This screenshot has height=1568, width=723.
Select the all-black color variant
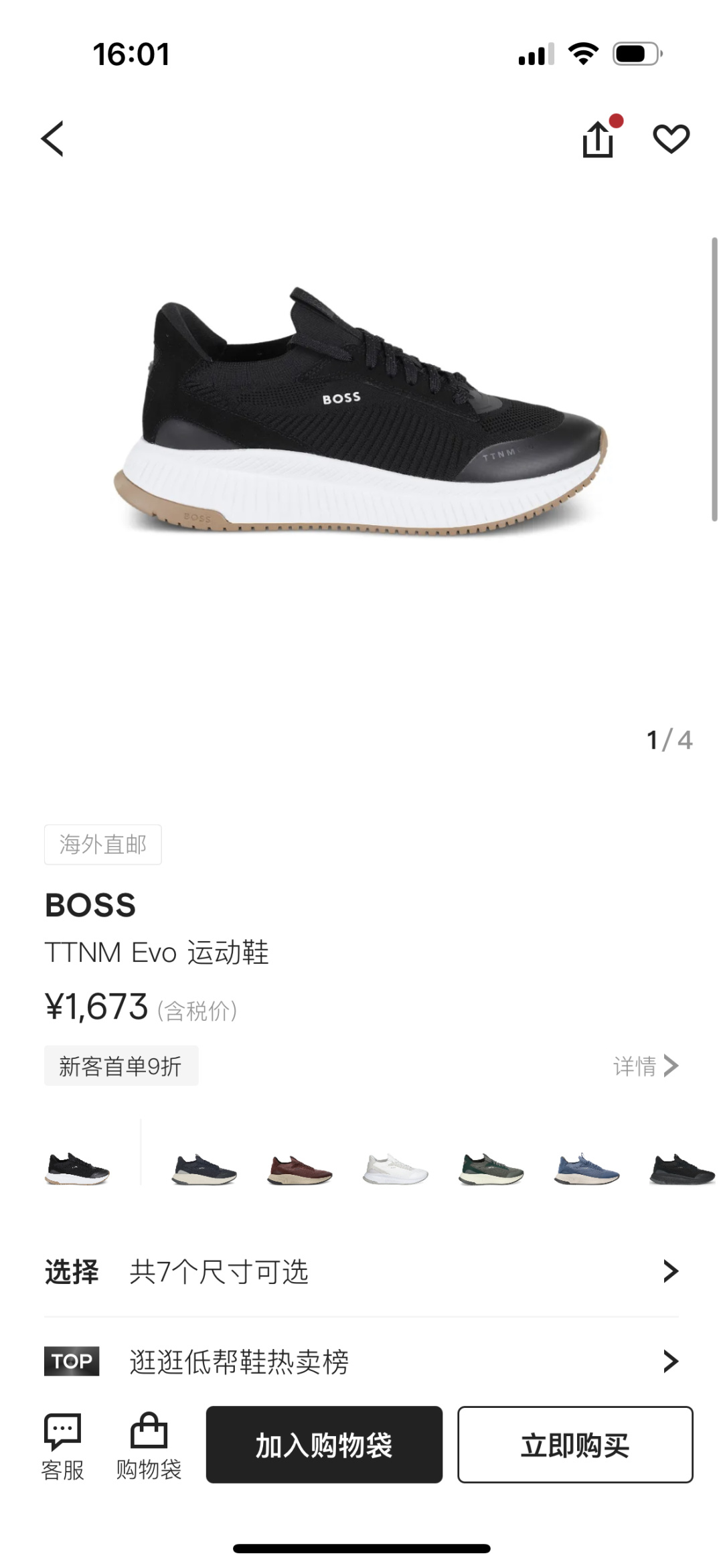[683, 1169]
